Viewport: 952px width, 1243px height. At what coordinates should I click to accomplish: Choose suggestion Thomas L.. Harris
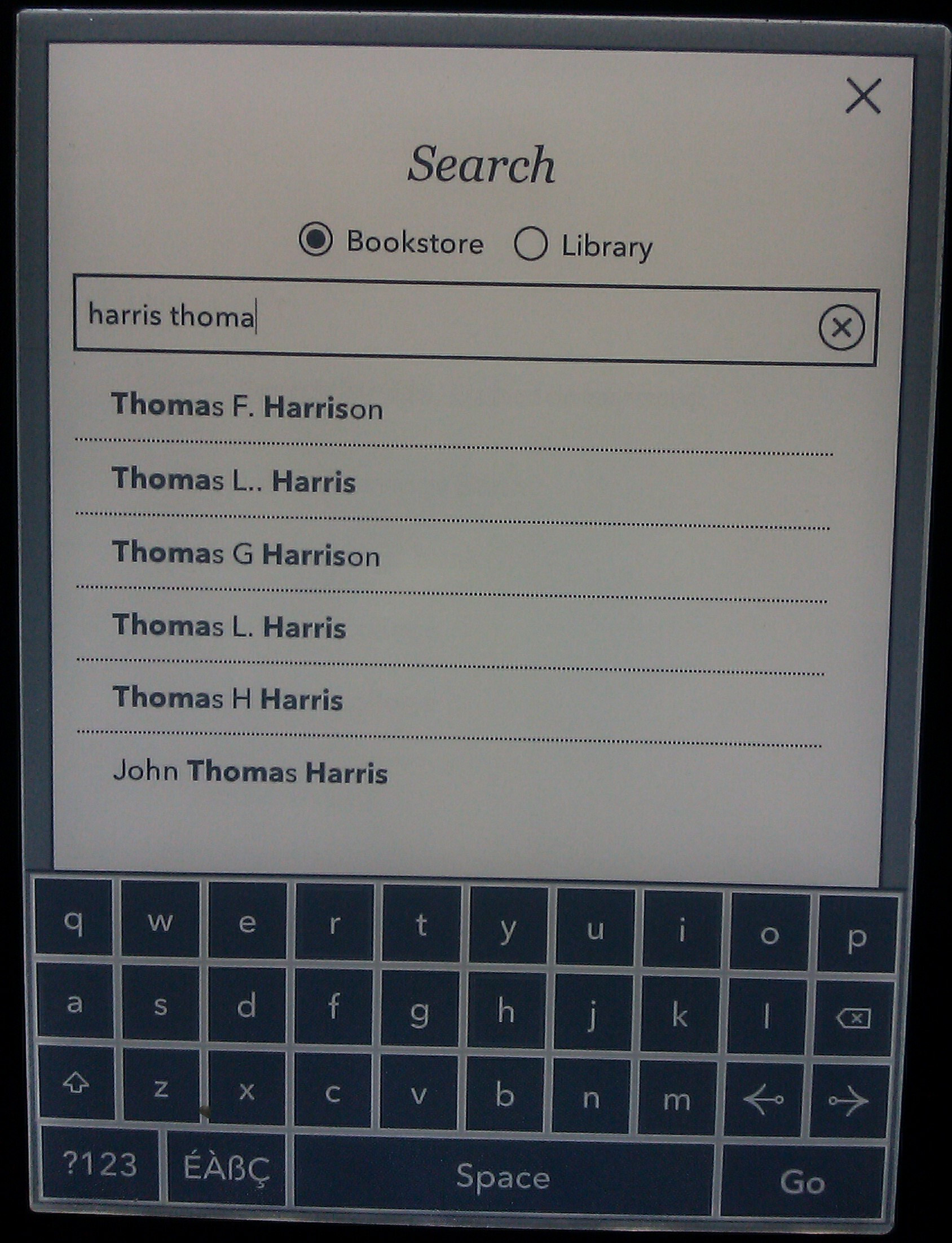pyautogui.click(x=233, y=481)
